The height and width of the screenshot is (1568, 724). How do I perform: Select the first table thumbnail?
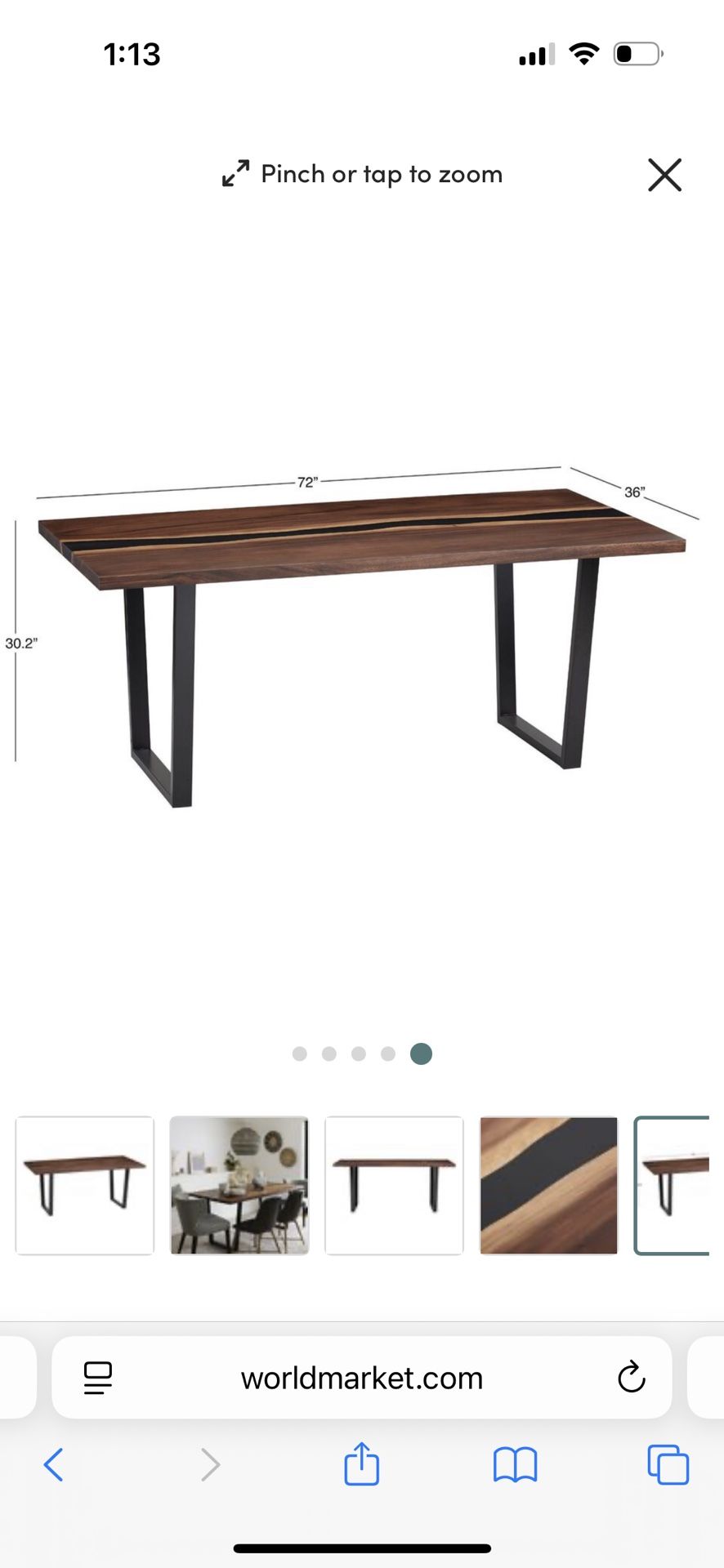[85, 1185]
